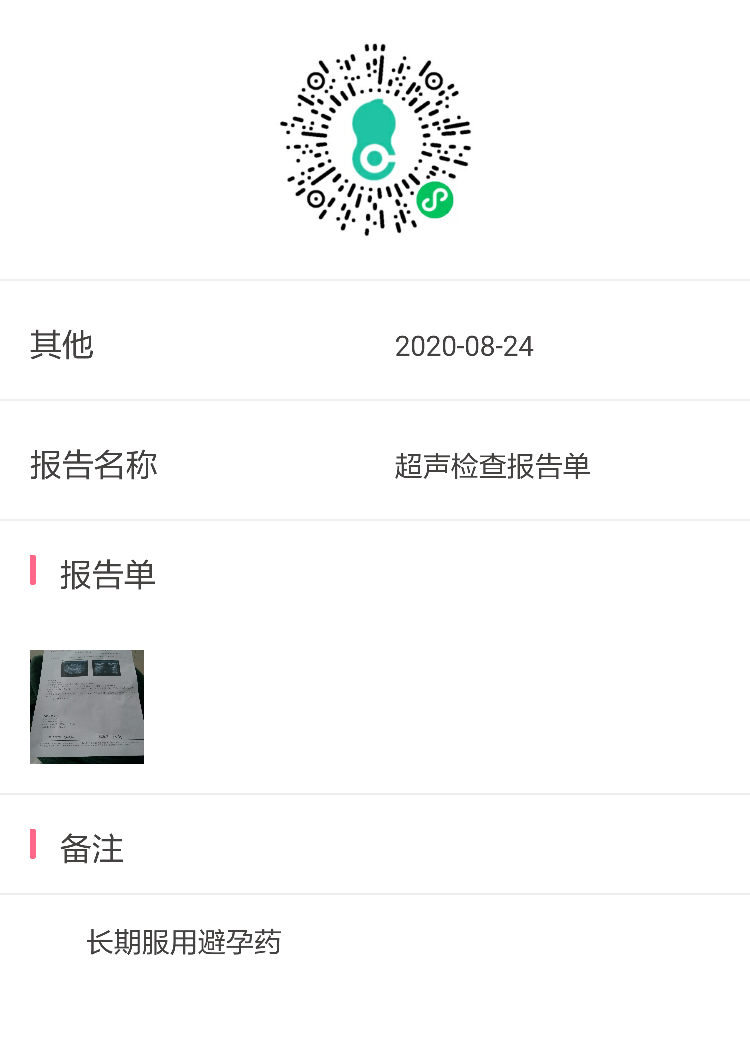
Task: Open the 其他 category selector
Action: (x=62, y=344)
